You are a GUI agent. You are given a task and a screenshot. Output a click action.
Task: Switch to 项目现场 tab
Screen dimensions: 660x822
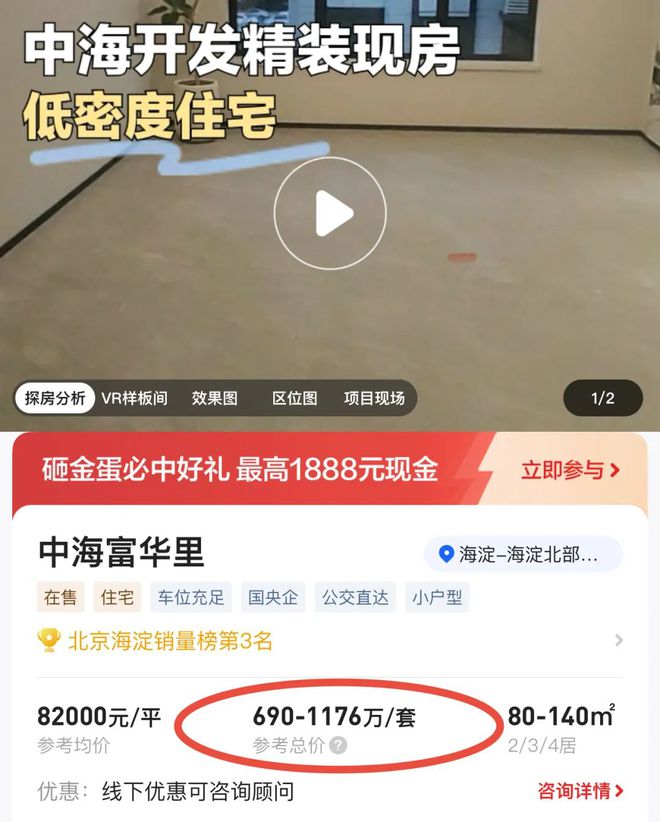(374, 398)
